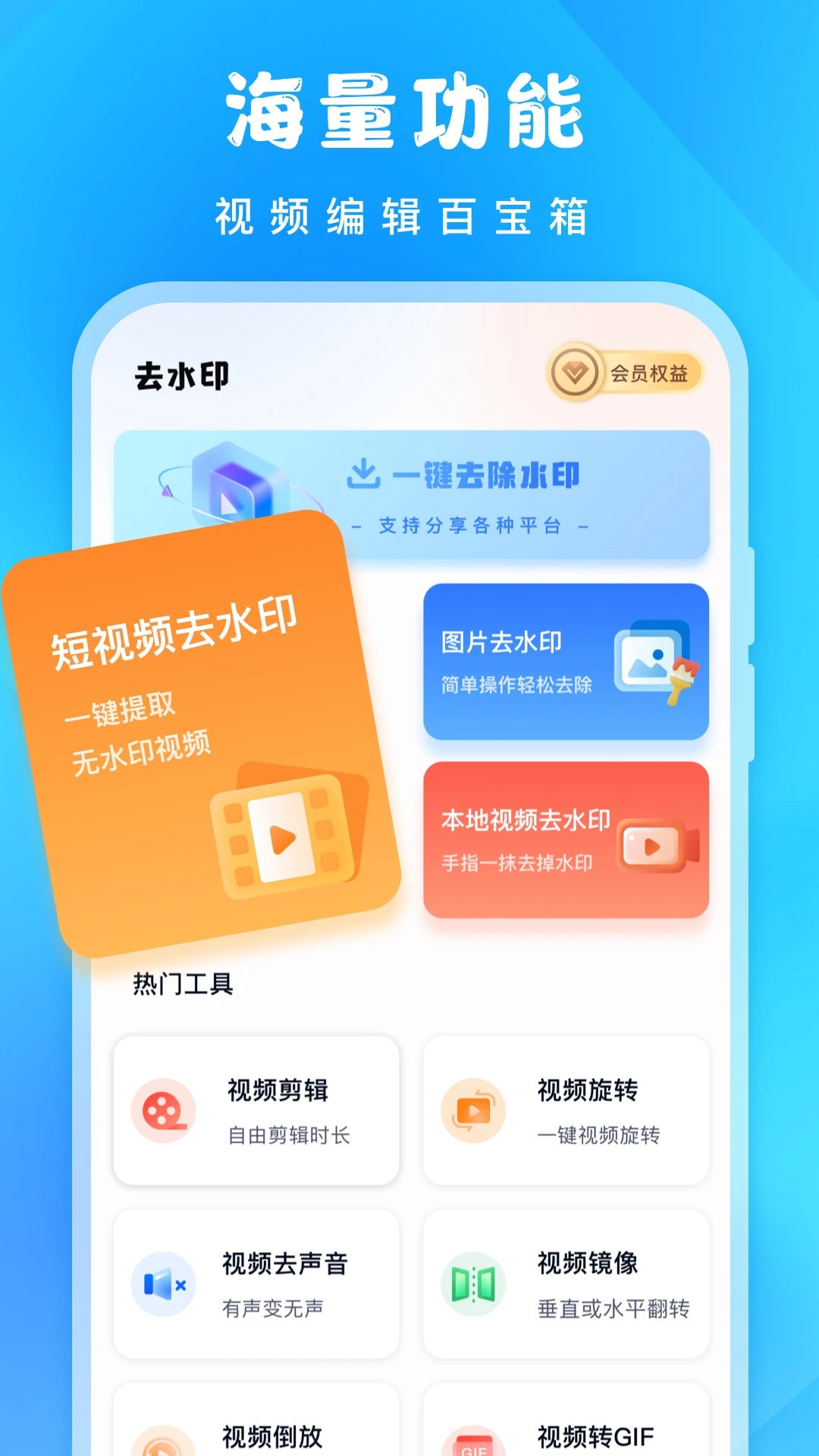
Task: Open the 图片去水印 card
Action: [x=566, y=664]
